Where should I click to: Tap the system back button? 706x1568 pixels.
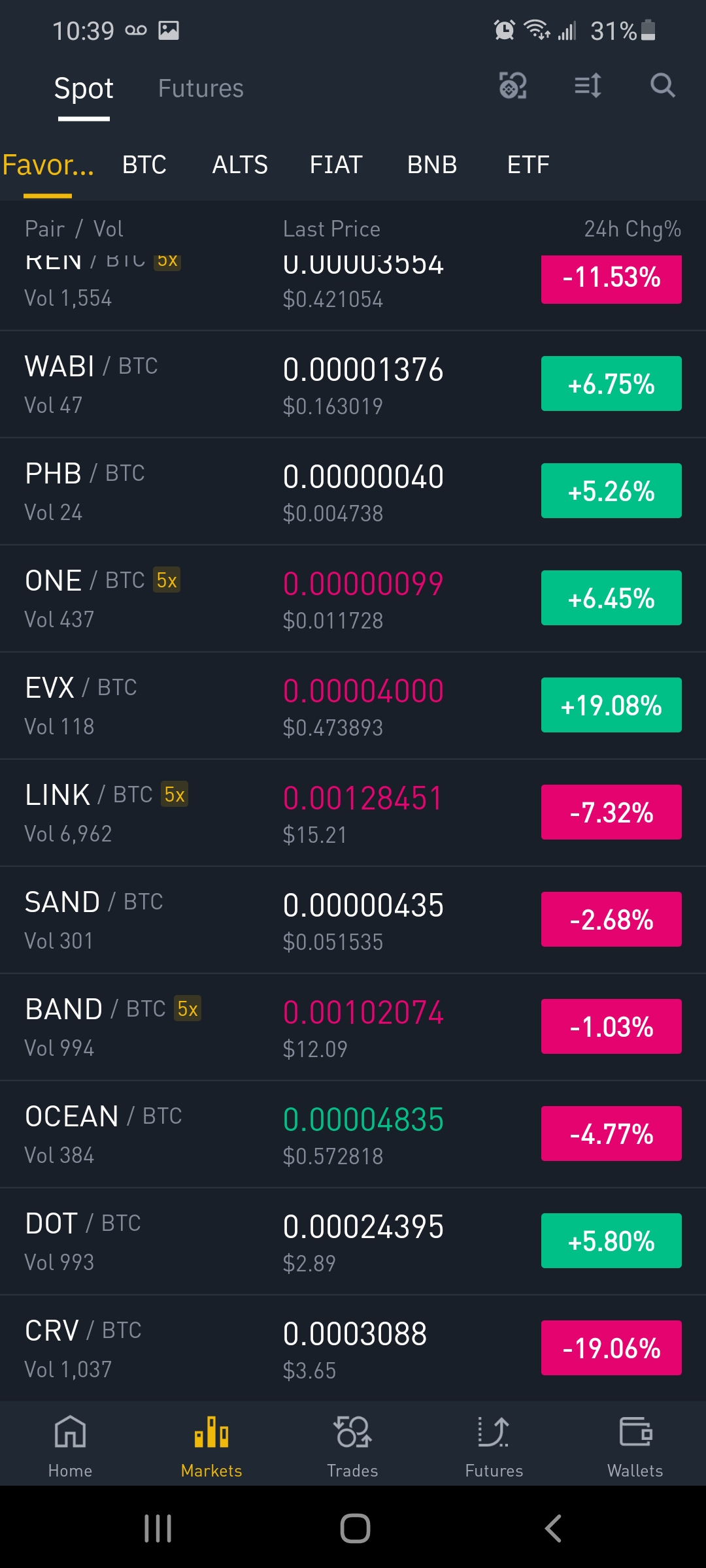tap(553, 1528)
